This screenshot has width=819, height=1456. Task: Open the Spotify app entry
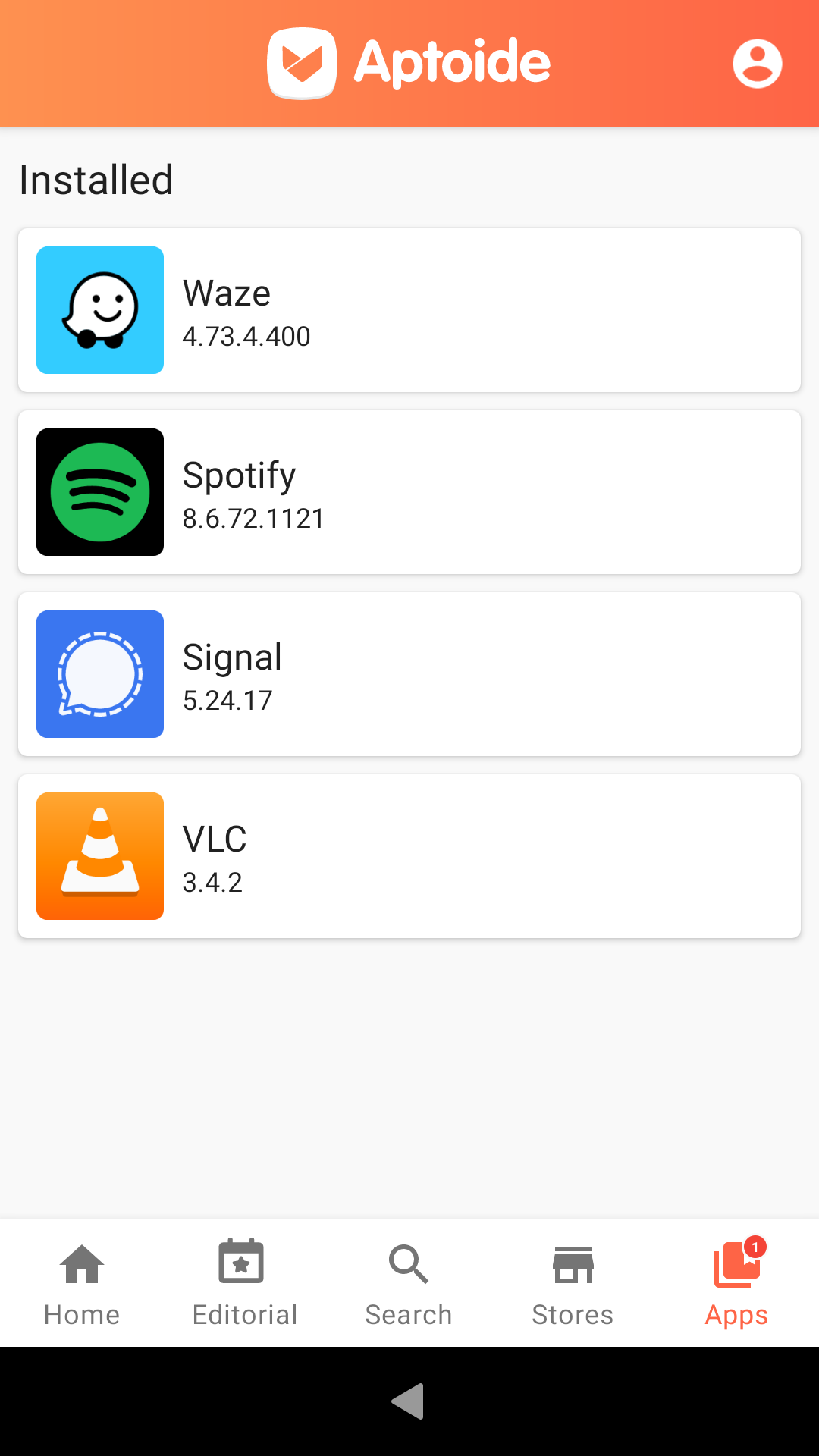click(x=409, y=492)
